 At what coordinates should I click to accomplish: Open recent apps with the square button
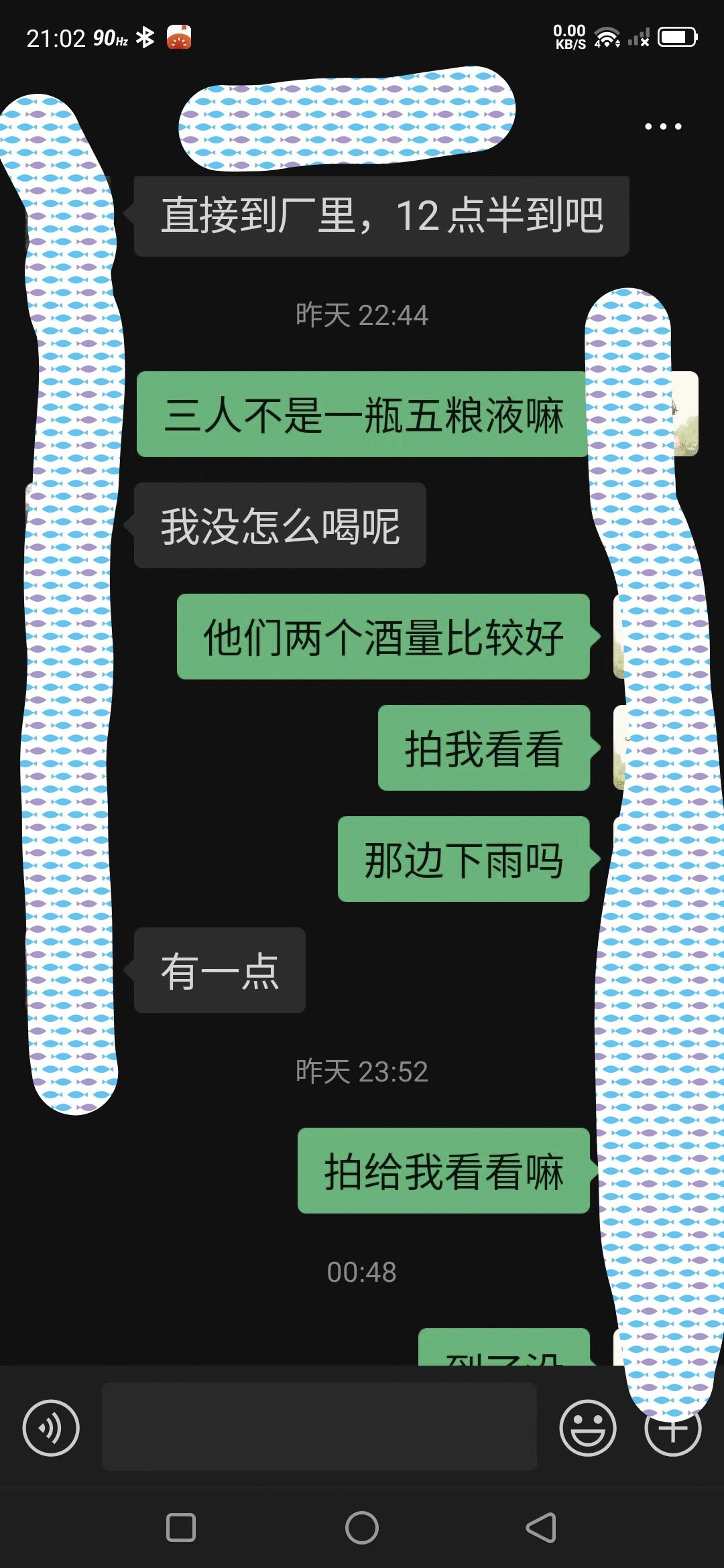(x=181, y=1528)
